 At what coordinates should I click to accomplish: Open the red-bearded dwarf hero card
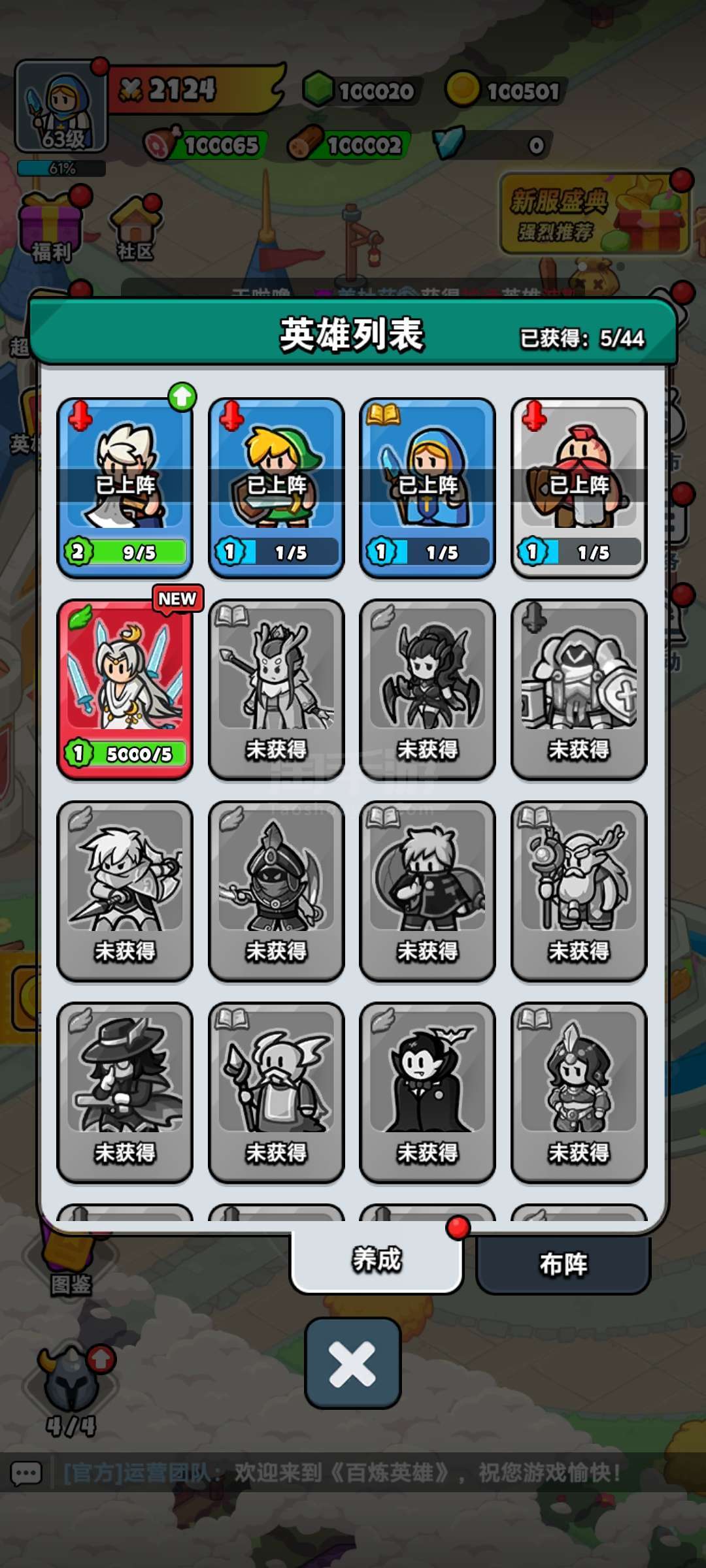(579, 487)
